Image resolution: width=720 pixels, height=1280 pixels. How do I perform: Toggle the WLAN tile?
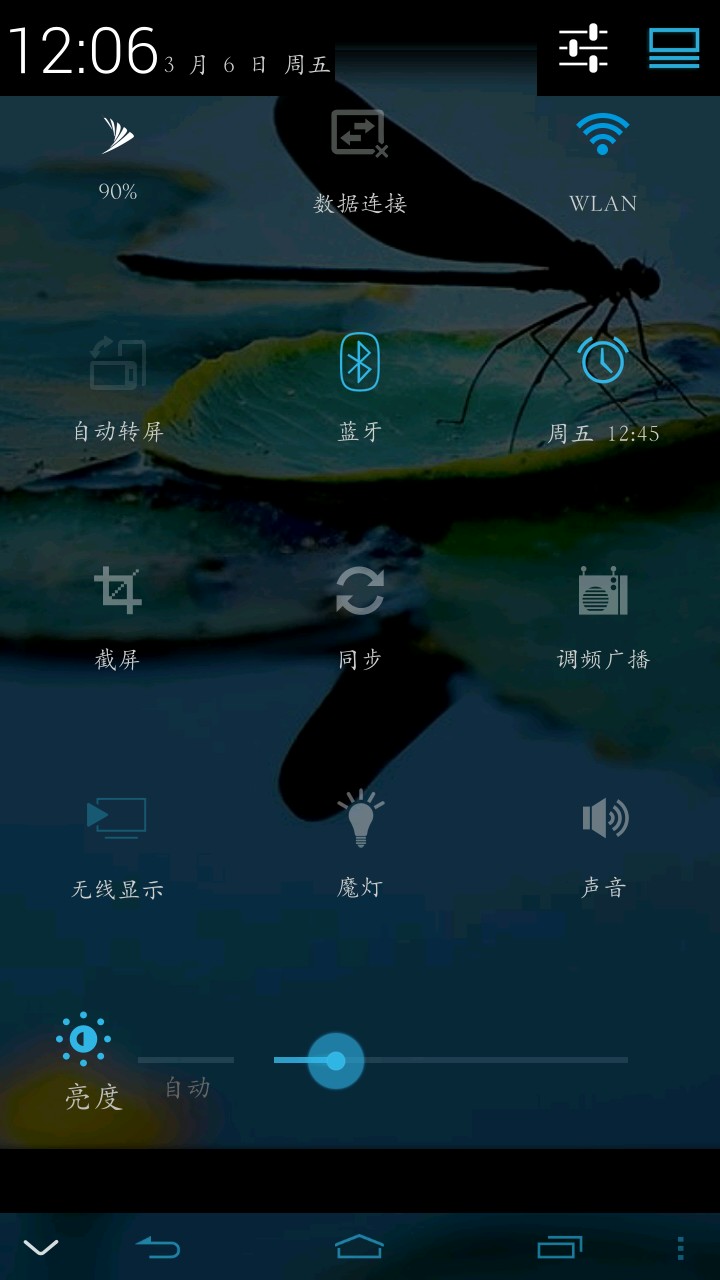602,158
